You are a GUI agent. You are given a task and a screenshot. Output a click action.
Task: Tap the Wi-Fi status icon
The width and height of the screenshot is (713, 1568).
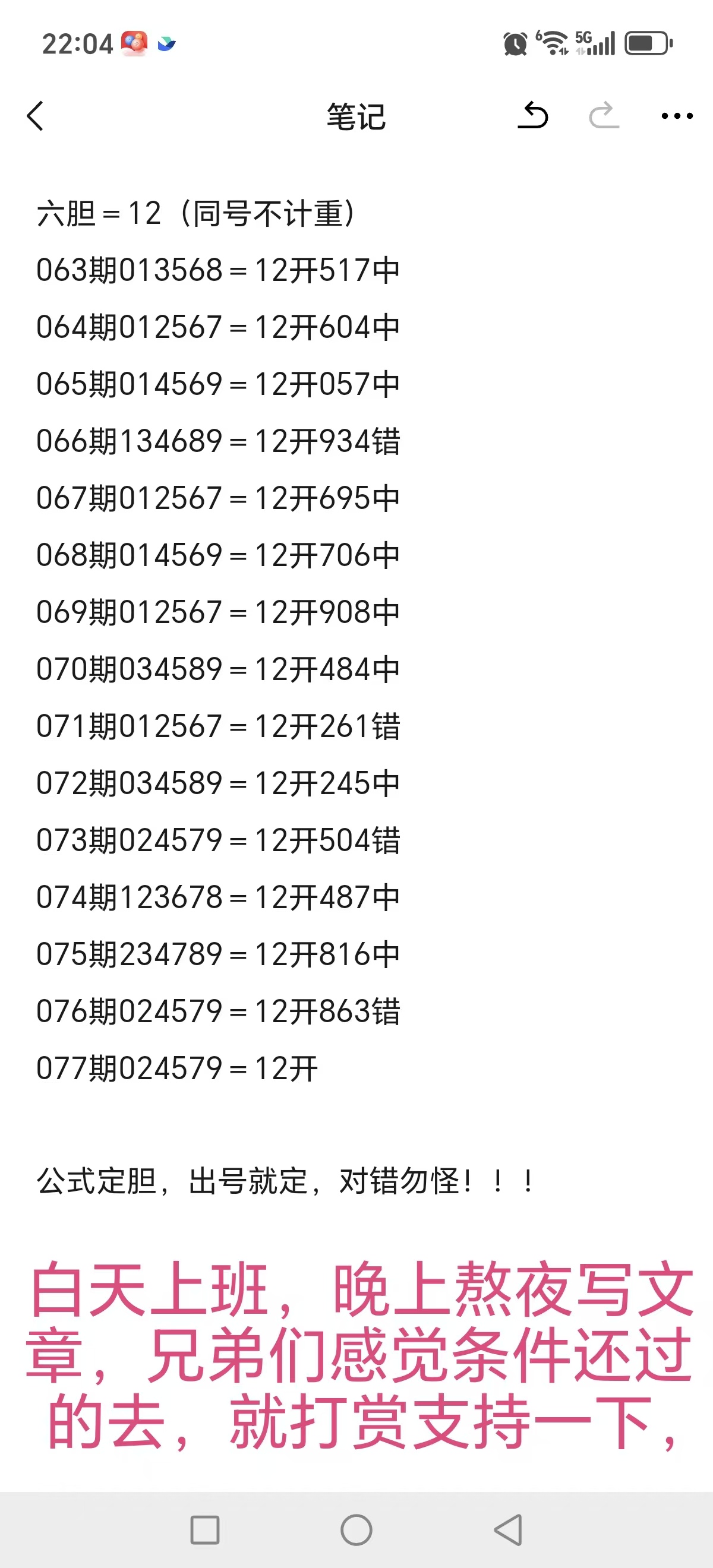coord(555,43)
